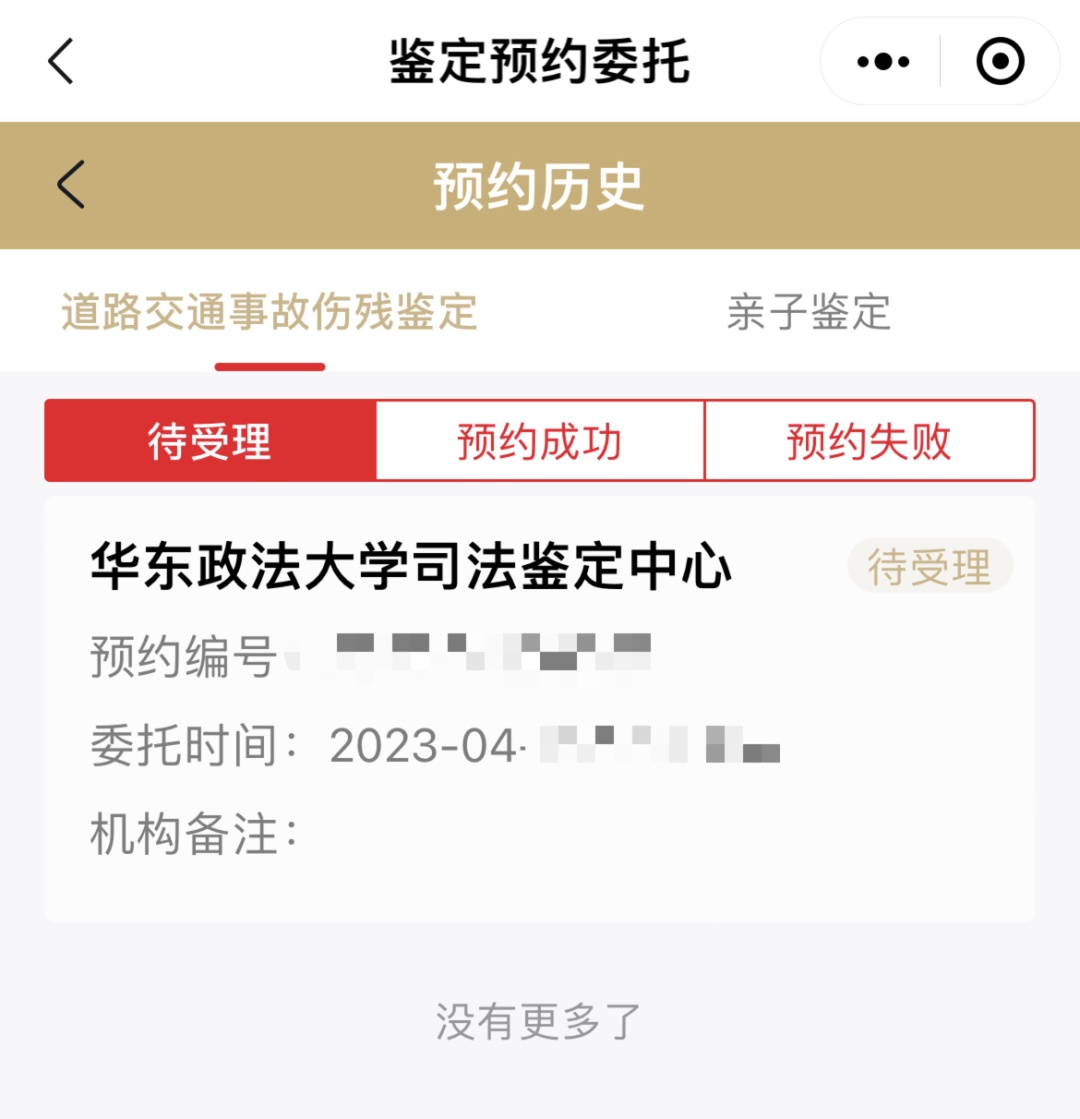Select the 待受理 filter segment
1080x1119 pixels.
tap(210, 441)
